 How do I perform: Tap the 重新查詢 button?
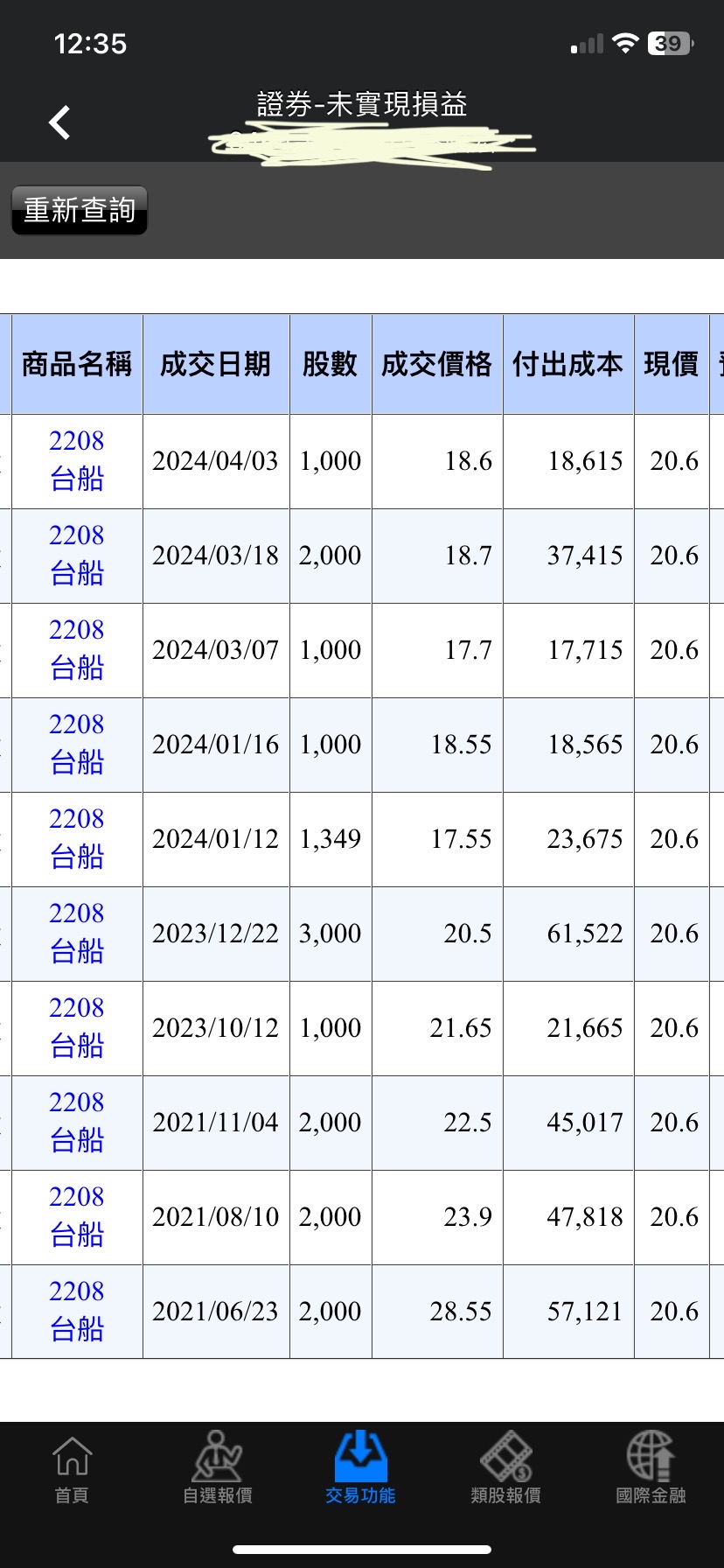click(79, 210)
